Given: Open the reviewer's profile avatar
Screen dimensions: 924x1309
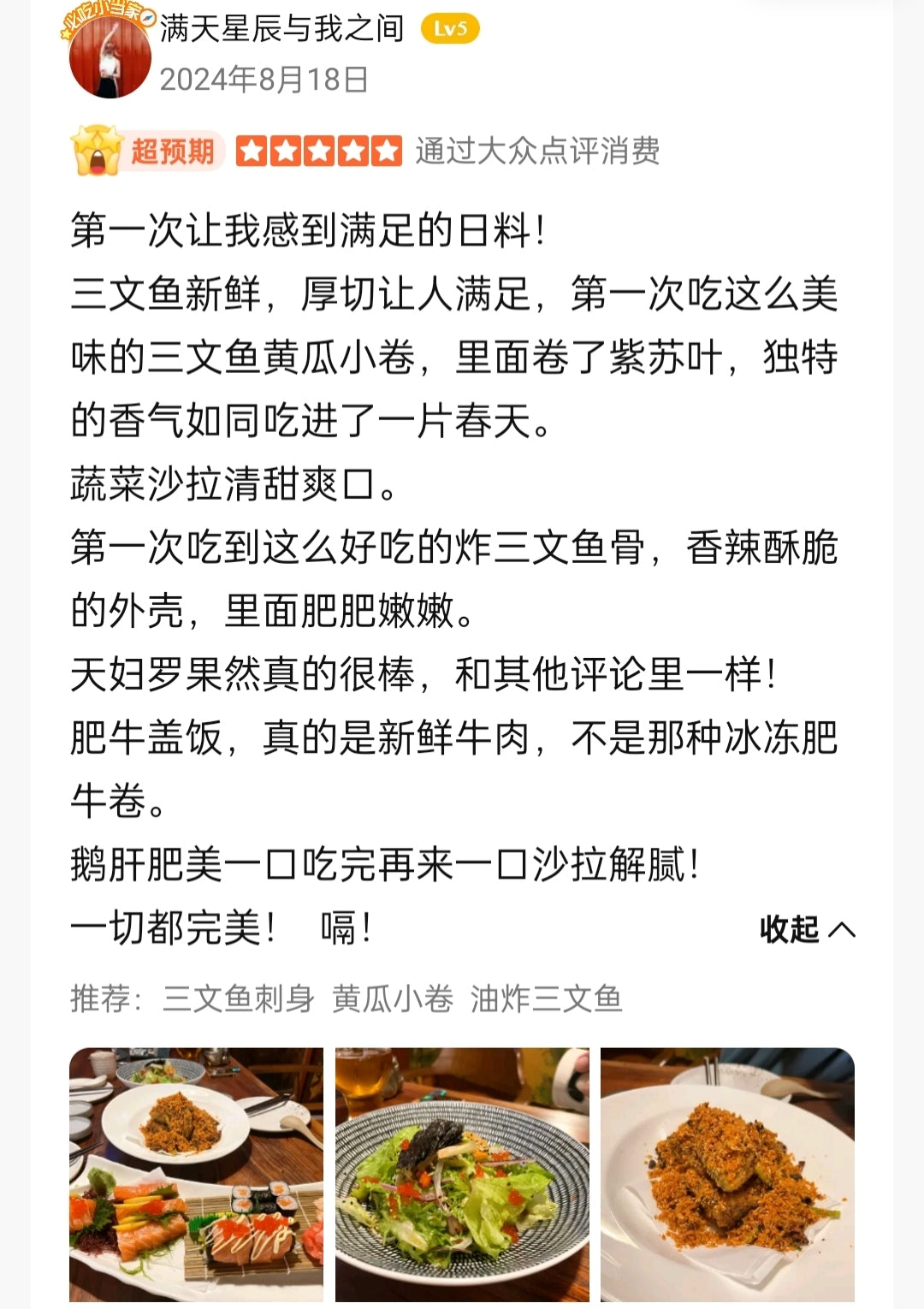Looking at the screenshot, I should [x=110, y=56].
